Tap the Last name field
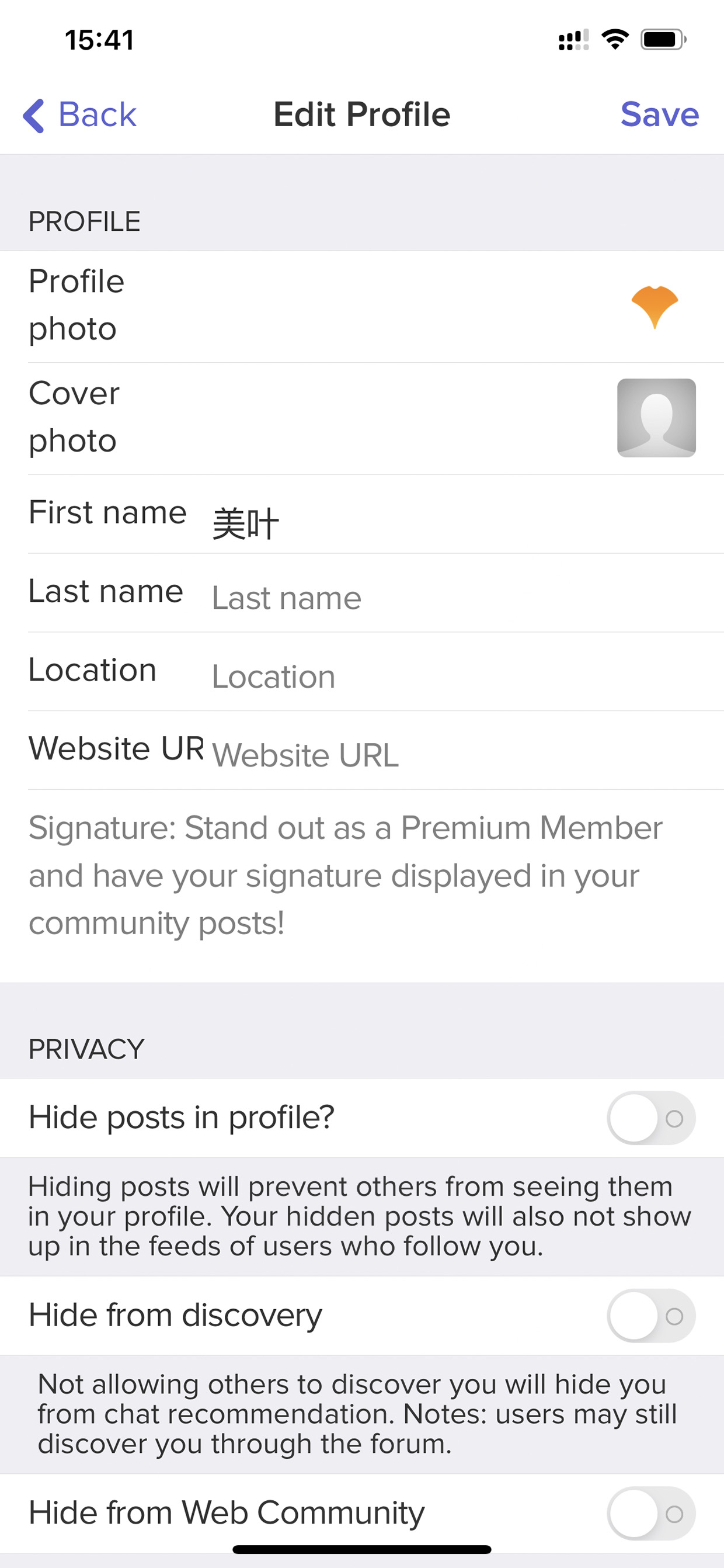Image resolution: width=724 pixels, height=1568 pixels. click(466, 598)
